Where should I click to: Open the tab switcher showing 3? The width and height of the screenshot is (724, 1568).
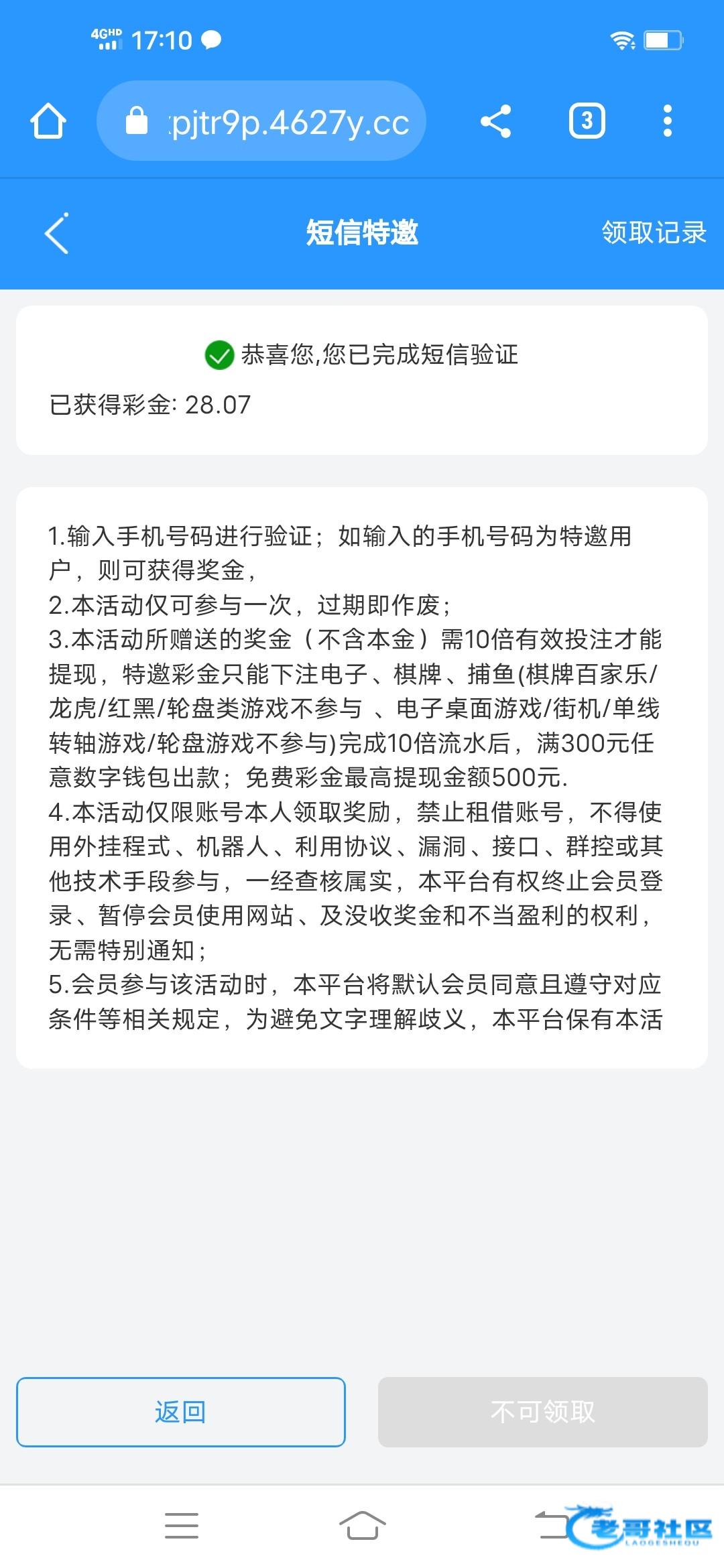click(587, 121)
